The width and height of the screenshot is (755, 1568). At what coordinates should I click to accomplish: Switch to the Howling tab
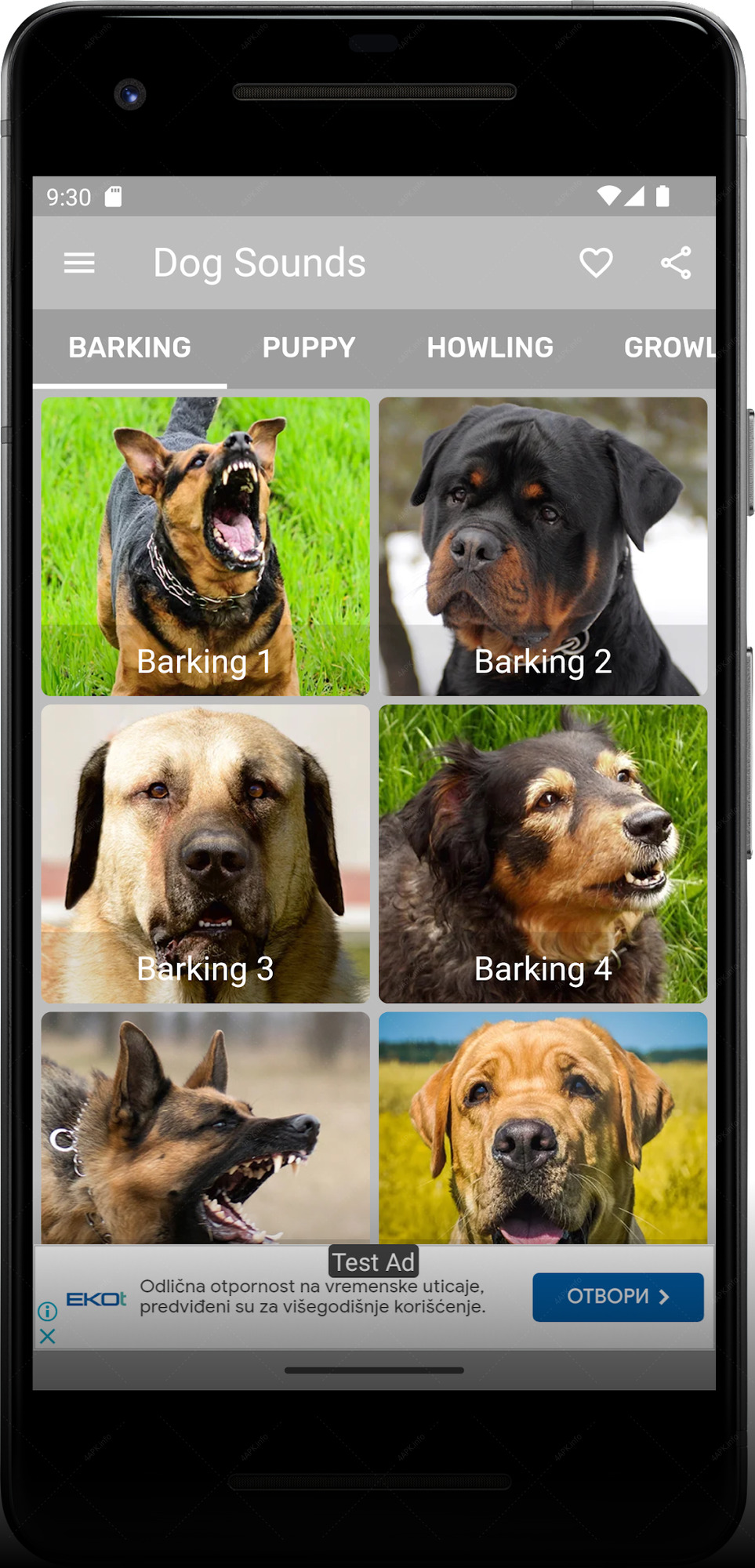pos(490,347)
